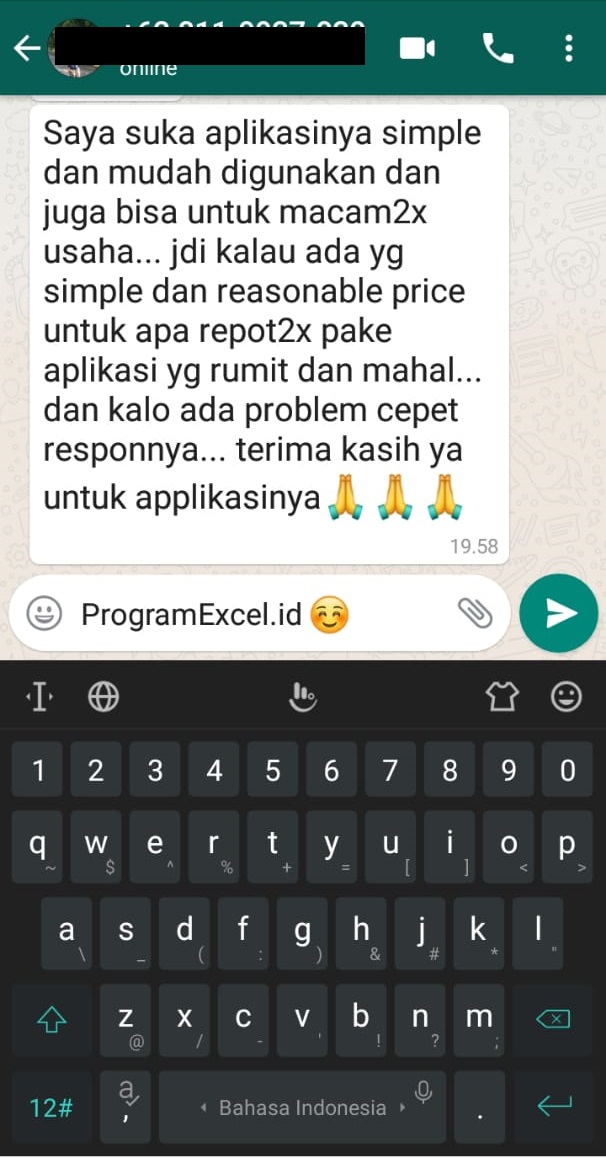Open the emoji picker in message box

click(44, 613)
